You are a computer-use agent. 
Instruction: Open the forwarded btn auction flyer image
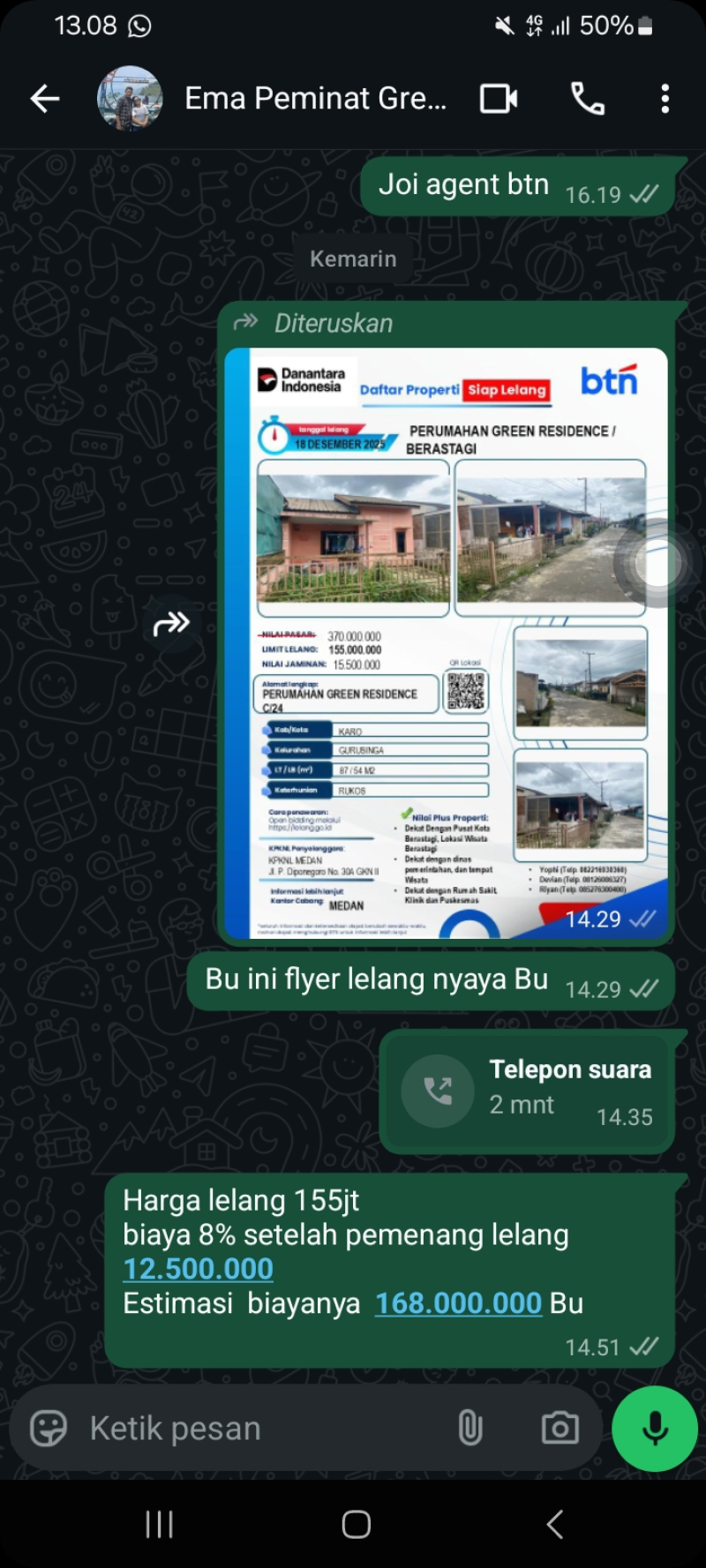[x=446, y=642]
